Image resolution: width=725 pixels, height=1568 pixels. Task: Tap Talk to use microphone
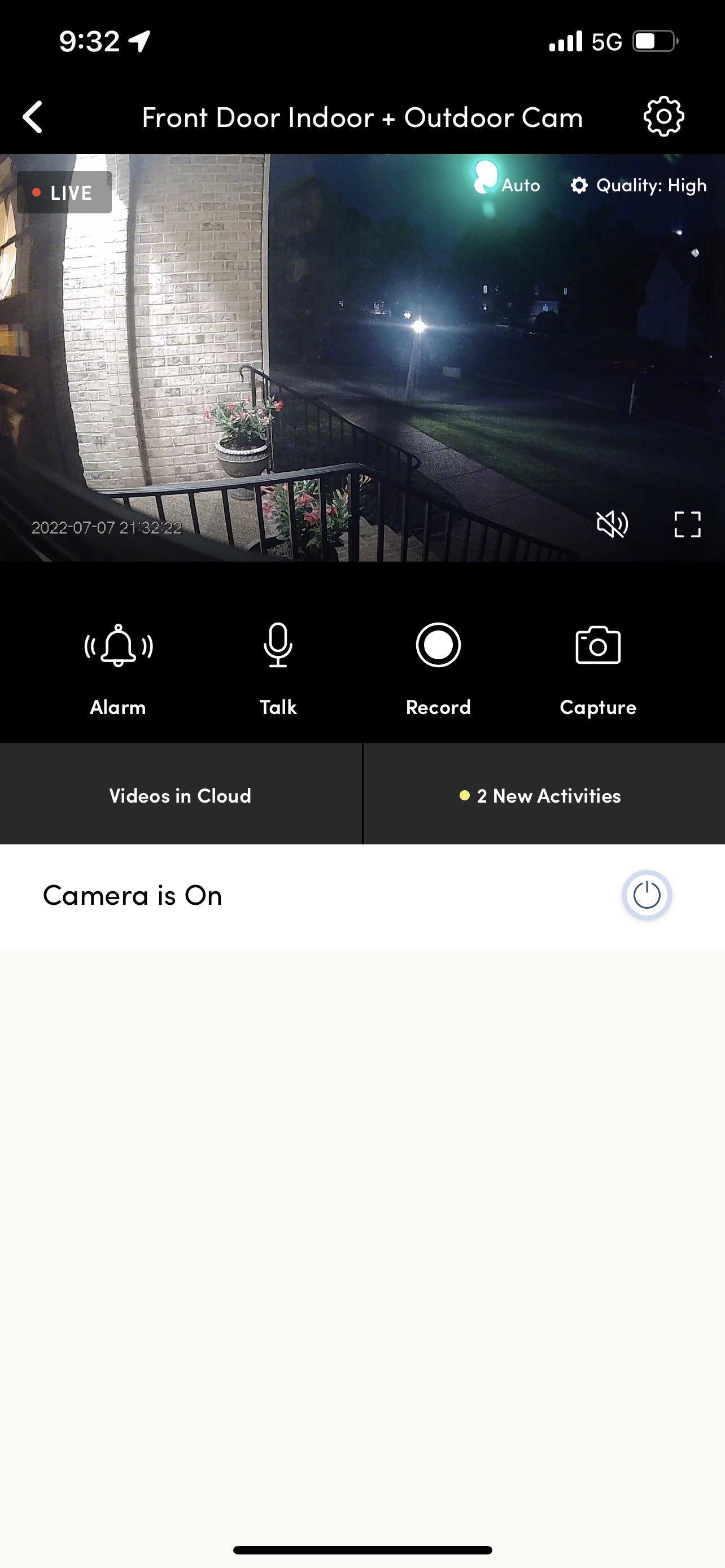[278, 668]
